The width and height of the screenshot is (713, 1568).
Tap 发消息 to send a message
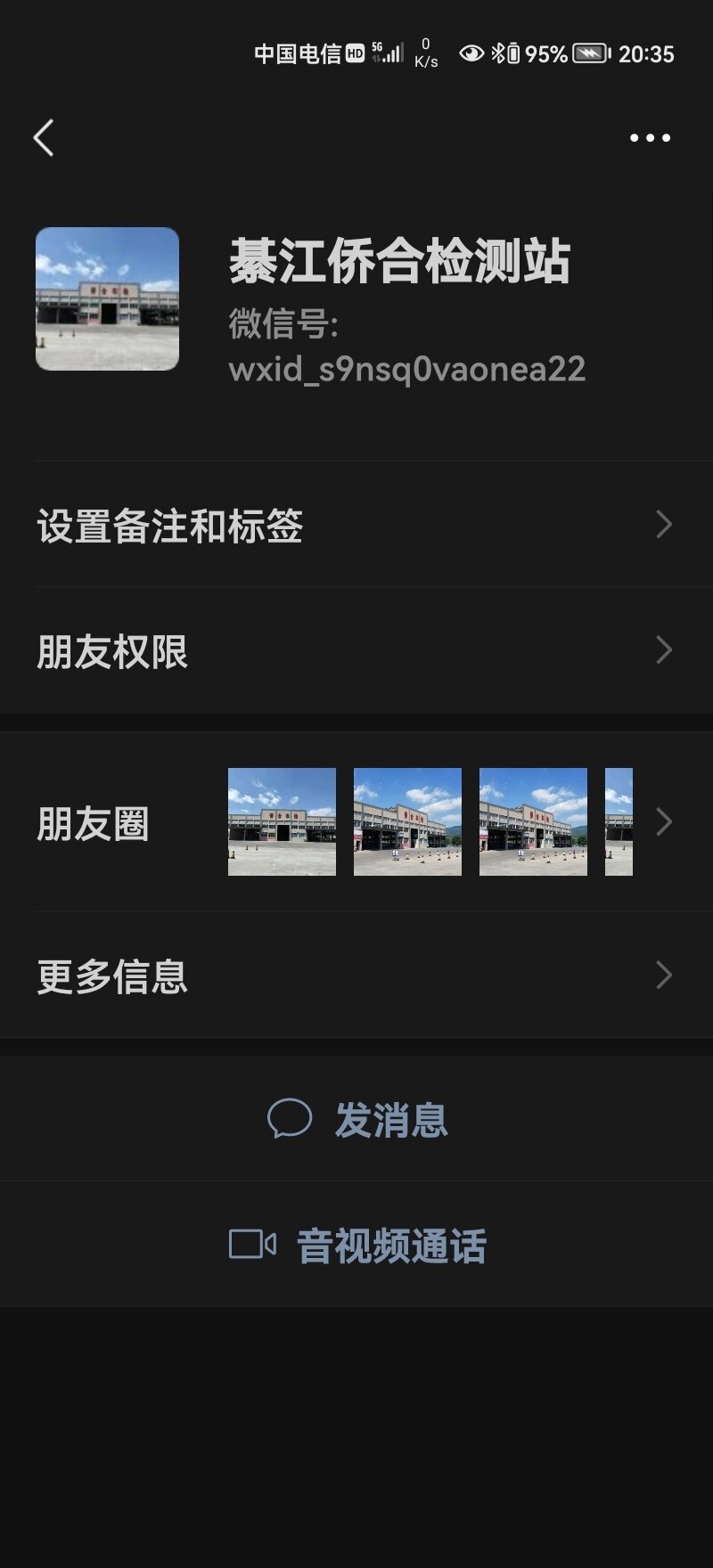pyautogui.click(x=358, y=1120)
